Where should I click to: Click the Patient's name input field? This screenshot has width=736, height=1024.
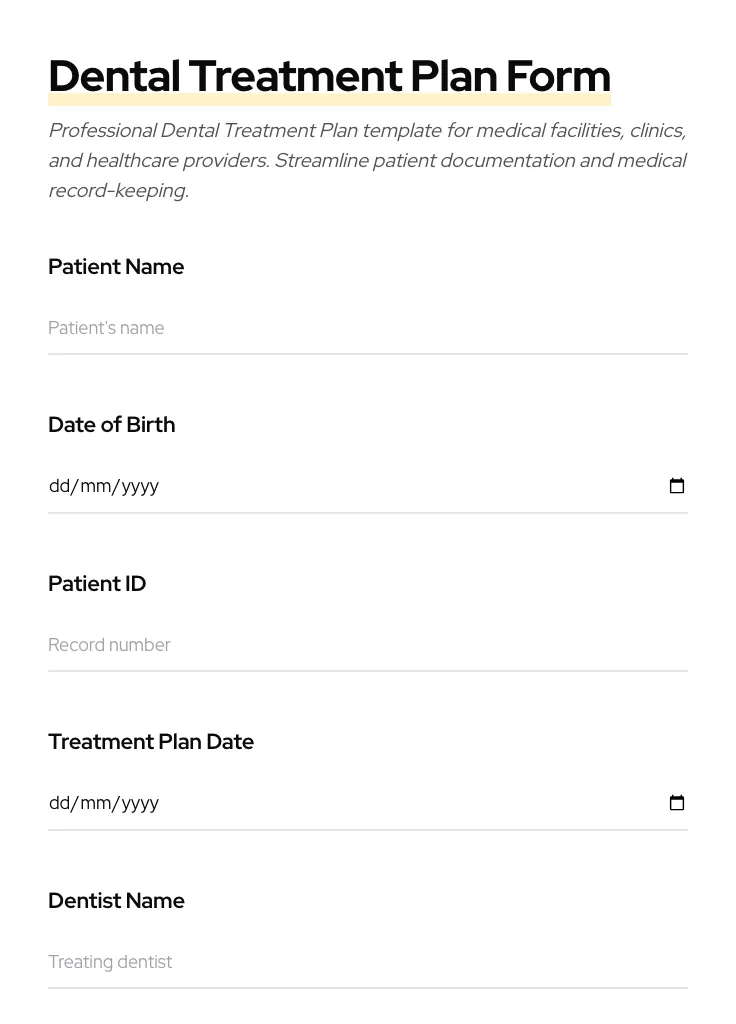300,328
